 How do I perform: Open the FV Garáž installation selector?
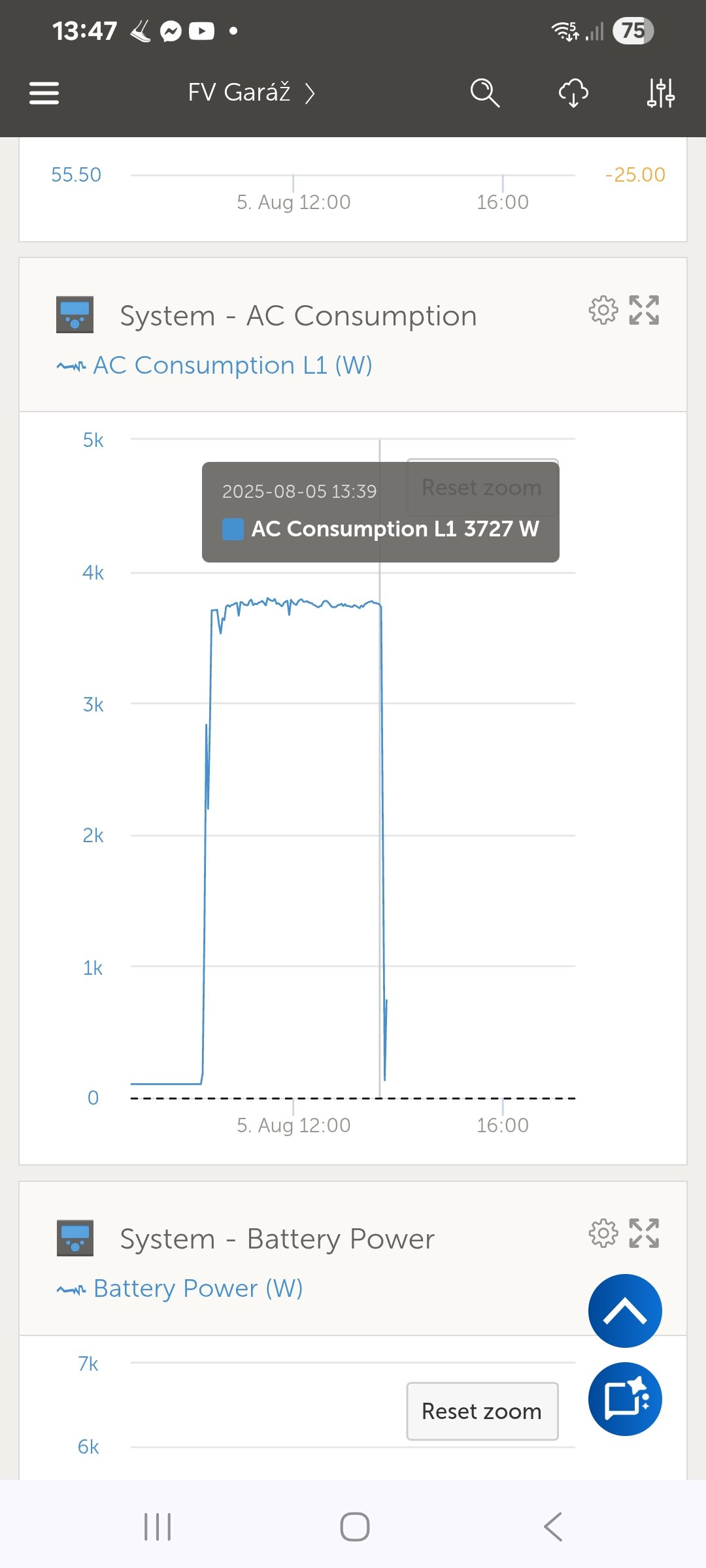click(251, 93)
